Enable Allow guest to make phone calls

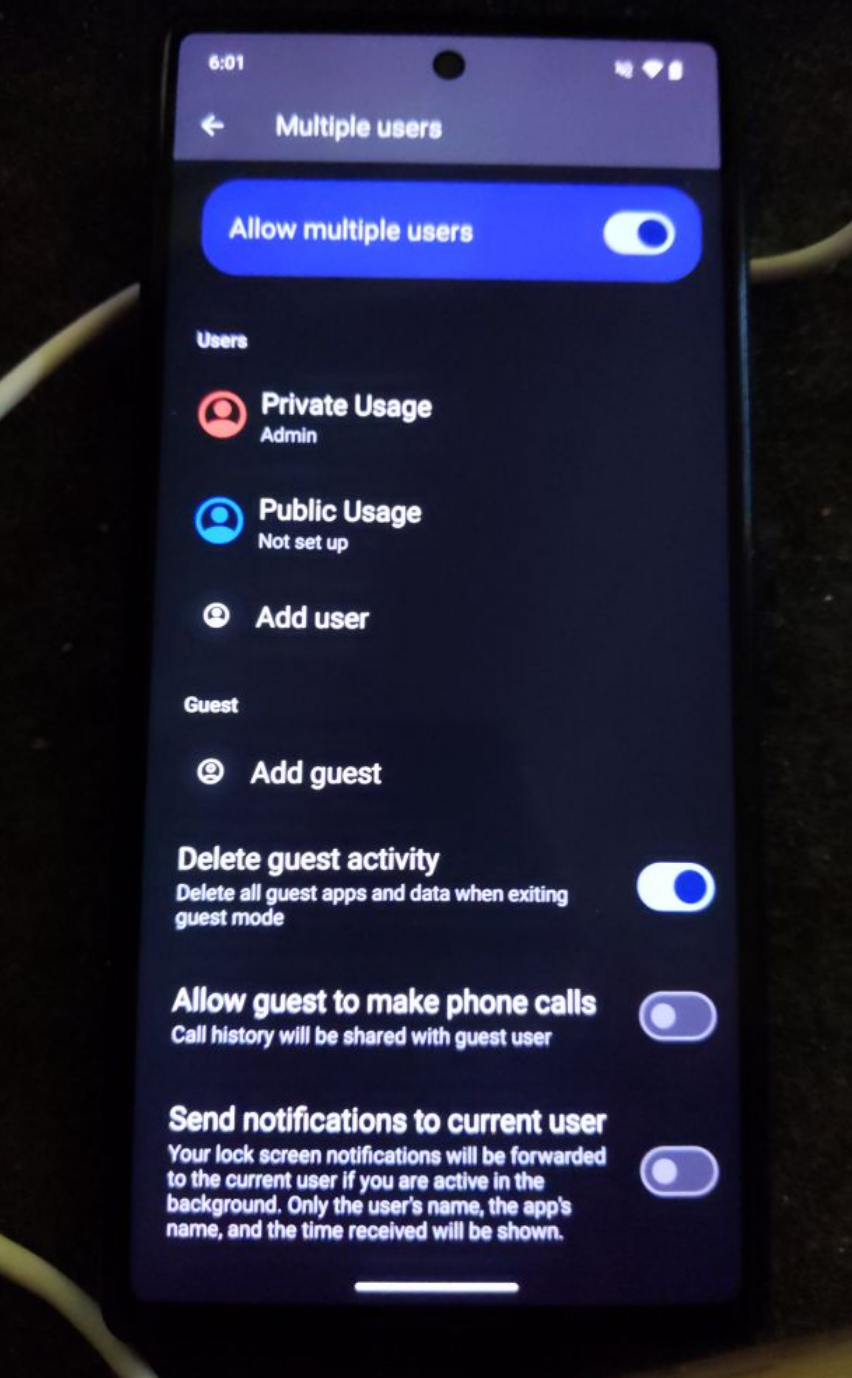pos(678,1017)
